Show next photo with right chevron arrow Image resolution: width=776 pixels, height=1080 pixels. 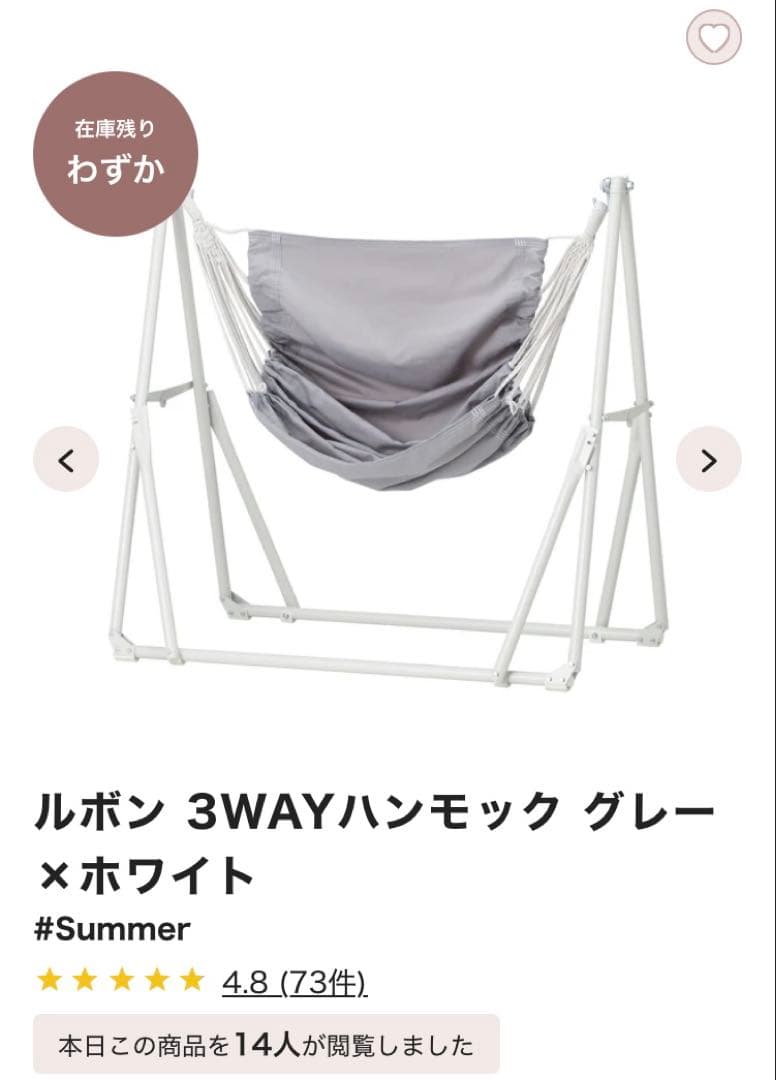[x=707, y=460]
